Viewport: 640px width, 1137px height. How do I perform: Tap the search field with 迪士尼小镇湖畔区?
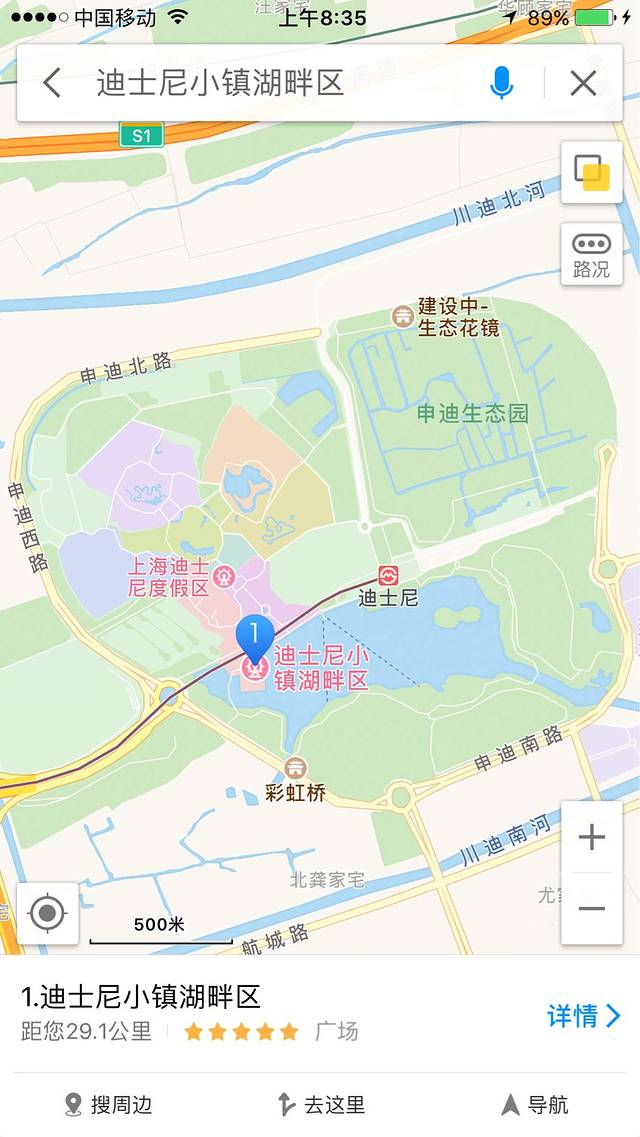(270, 83)
